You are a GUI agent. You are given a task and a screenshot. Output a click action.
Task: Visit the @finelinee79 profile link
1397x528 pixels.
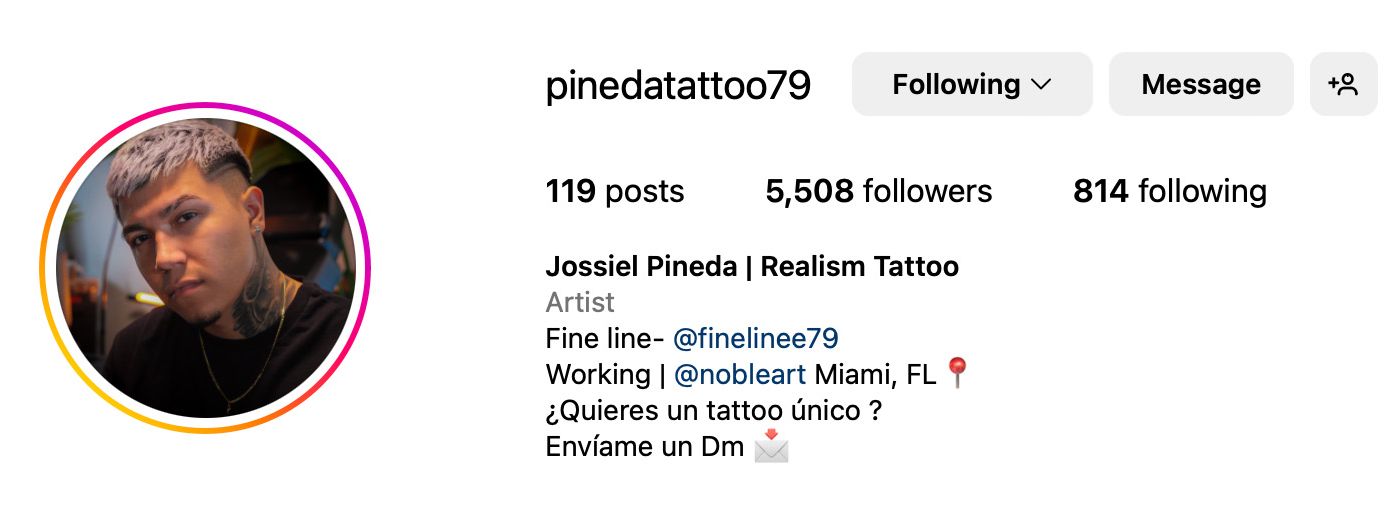pyautogui.click(x=755, y=338)
